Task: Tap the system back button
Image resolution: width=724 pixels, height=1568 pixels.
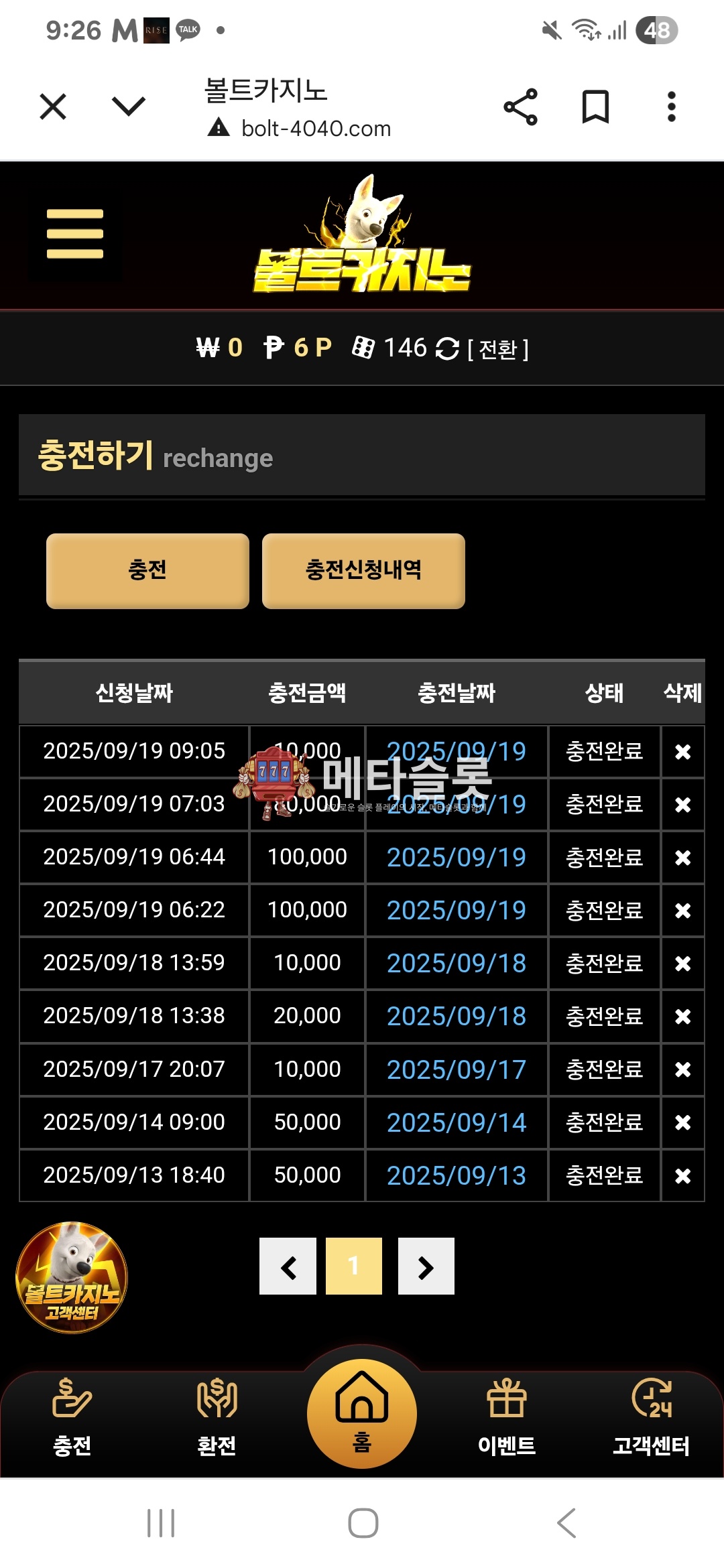Action: 566,1523
